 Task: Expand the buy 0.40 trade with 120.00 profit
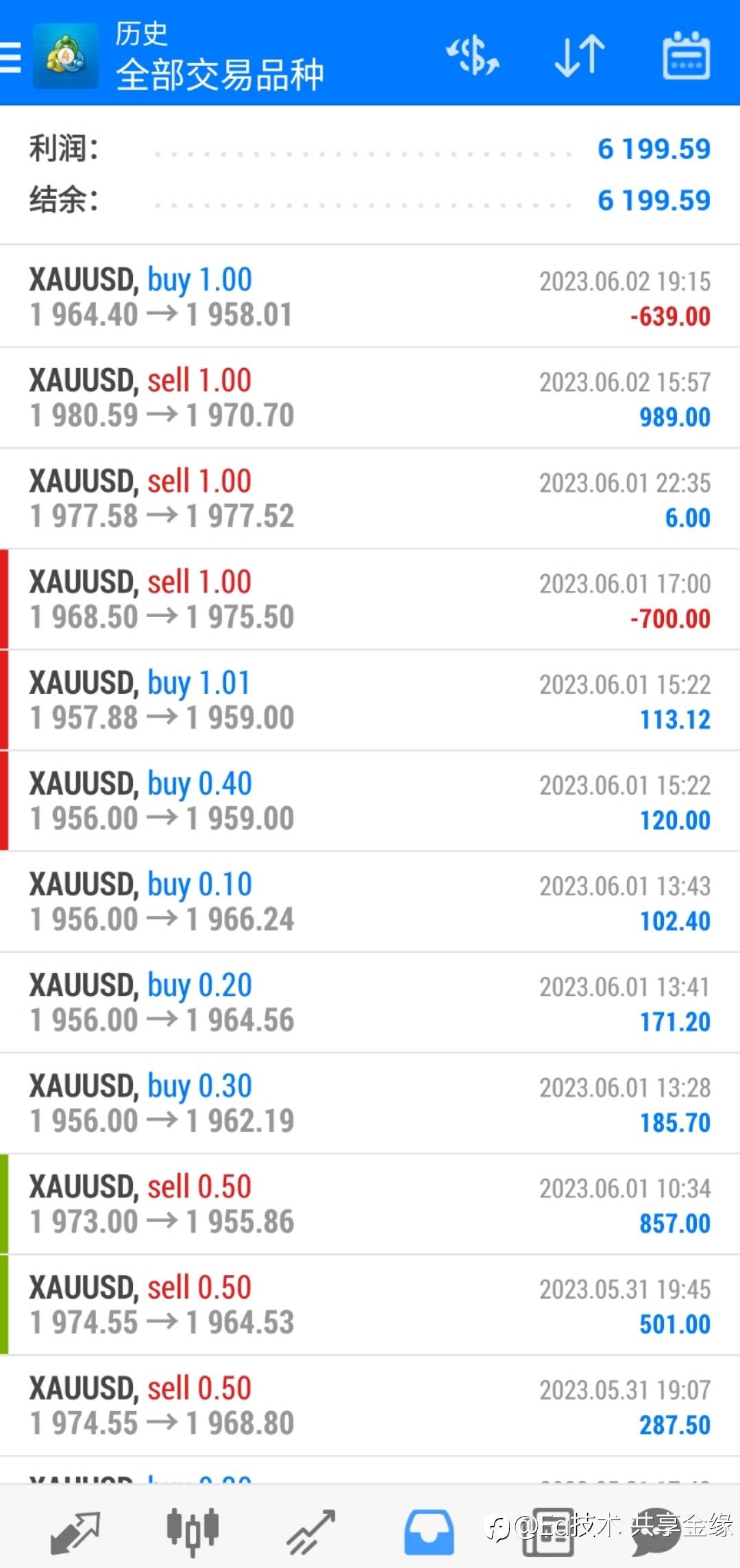point(370,801)
